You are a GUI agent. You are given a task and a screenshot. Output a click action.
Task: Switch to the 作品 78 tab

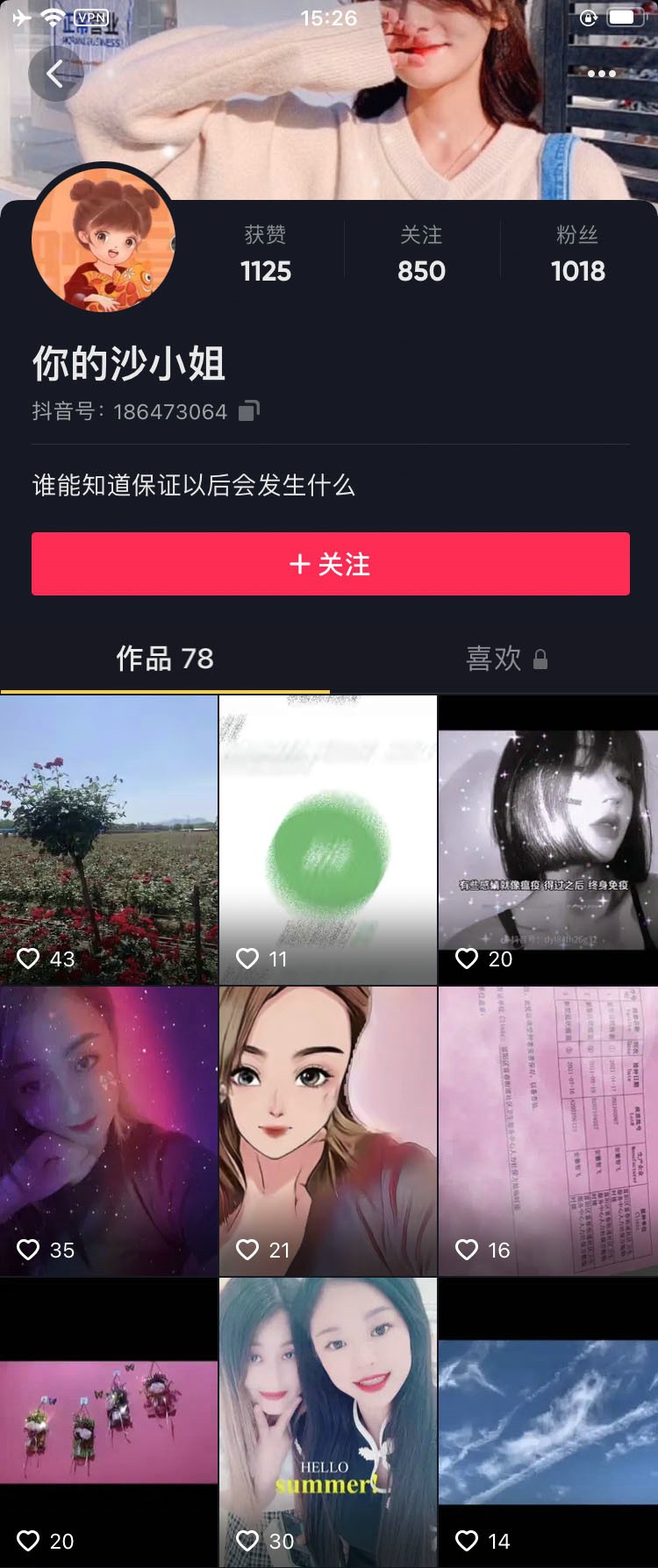[x=165, y=659]
